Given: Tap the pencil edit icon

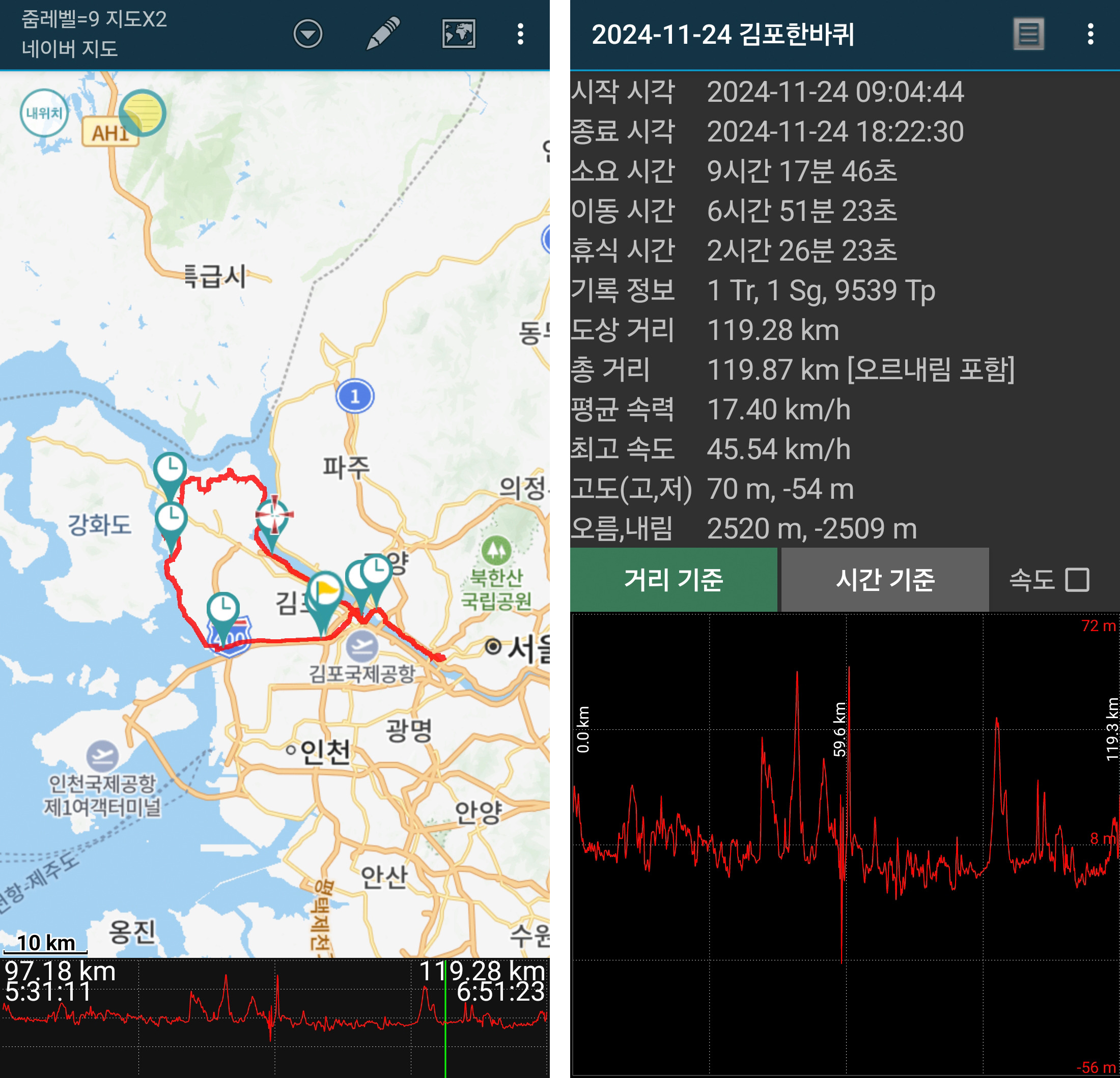Looking at the screenshot, I should point(382,34).
